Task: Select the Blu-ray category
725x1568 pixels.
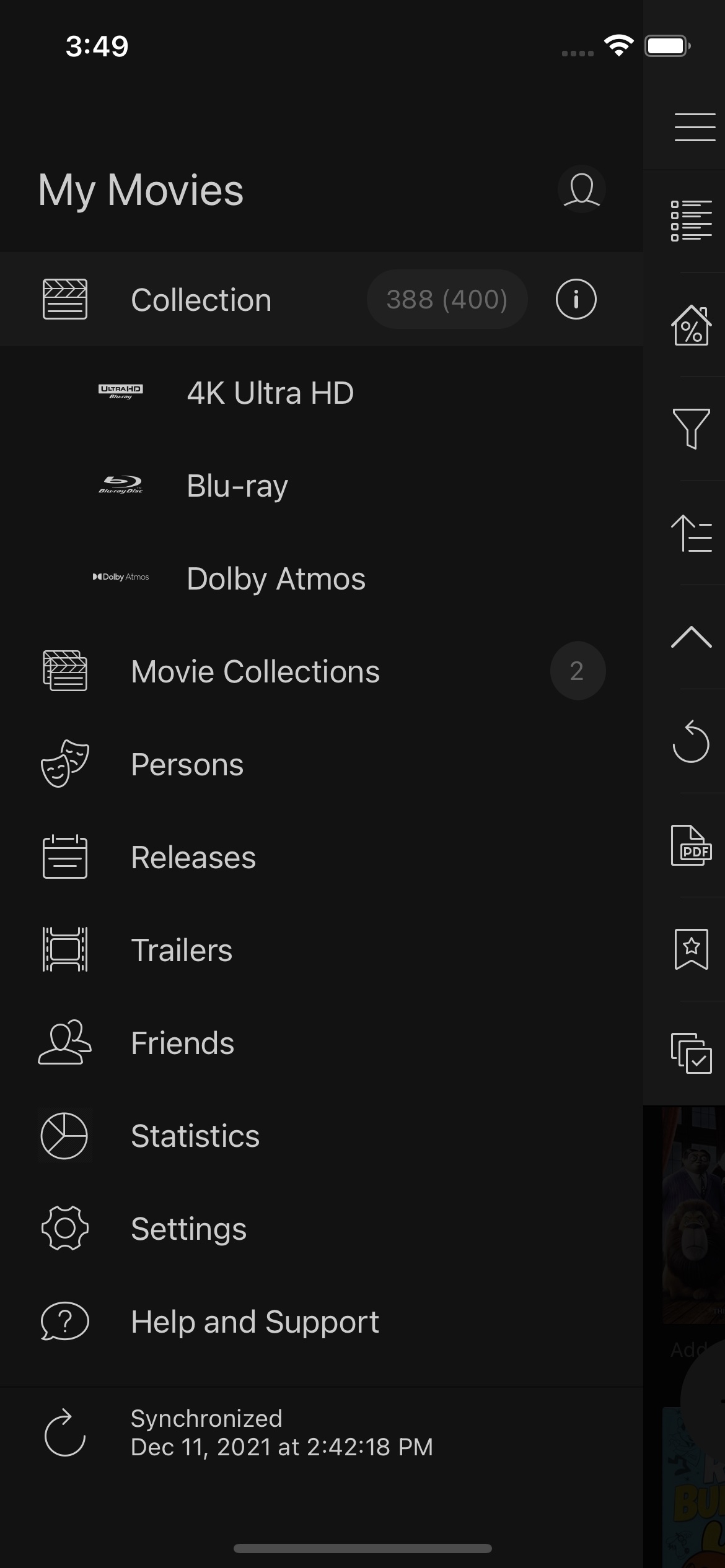Action: (x=237, y=486)
